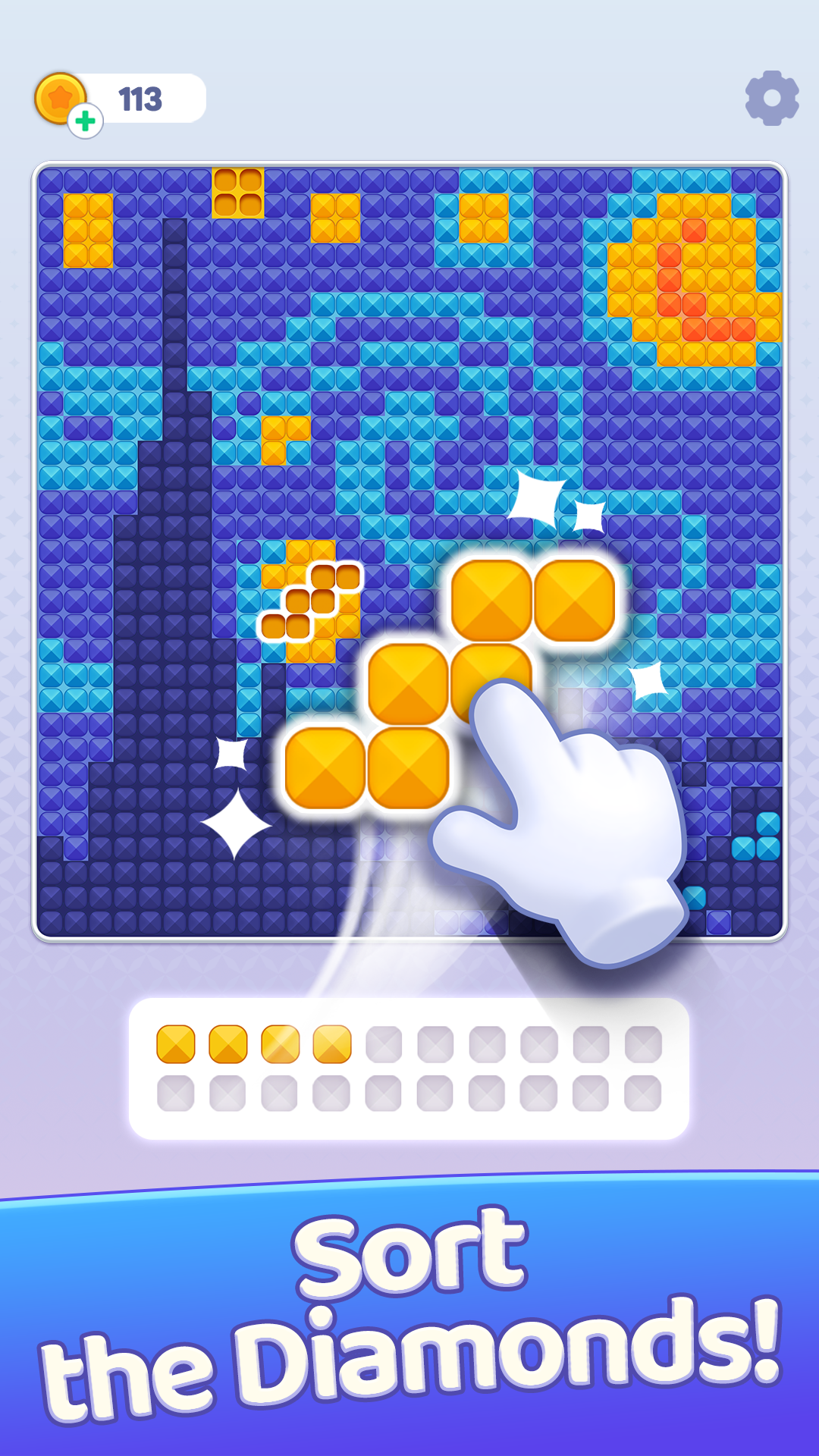
Task: Tap the small yellow square cluster near the board center
Action: tap(311, 599)
